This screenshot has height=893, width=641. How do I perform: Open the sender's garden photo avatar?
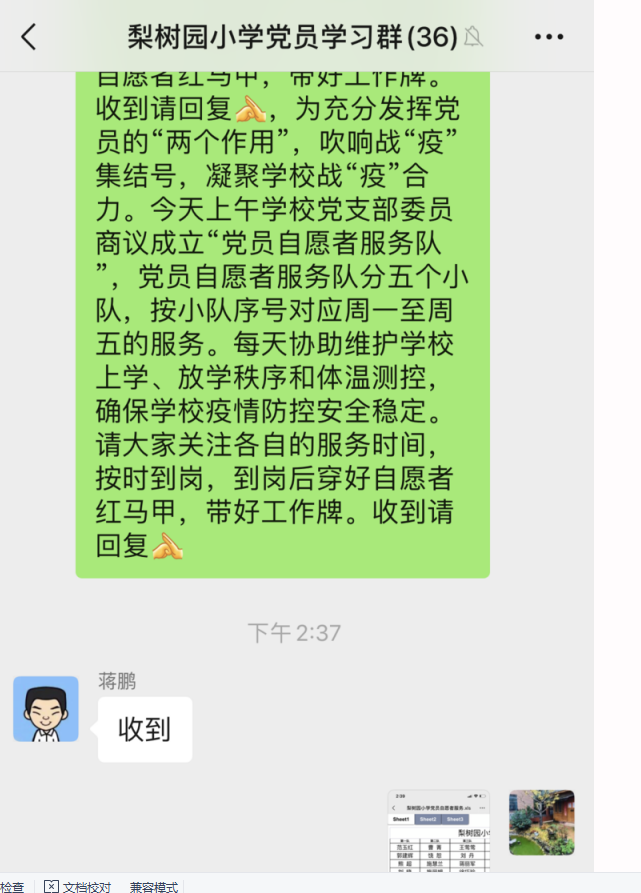pos(541,822)
